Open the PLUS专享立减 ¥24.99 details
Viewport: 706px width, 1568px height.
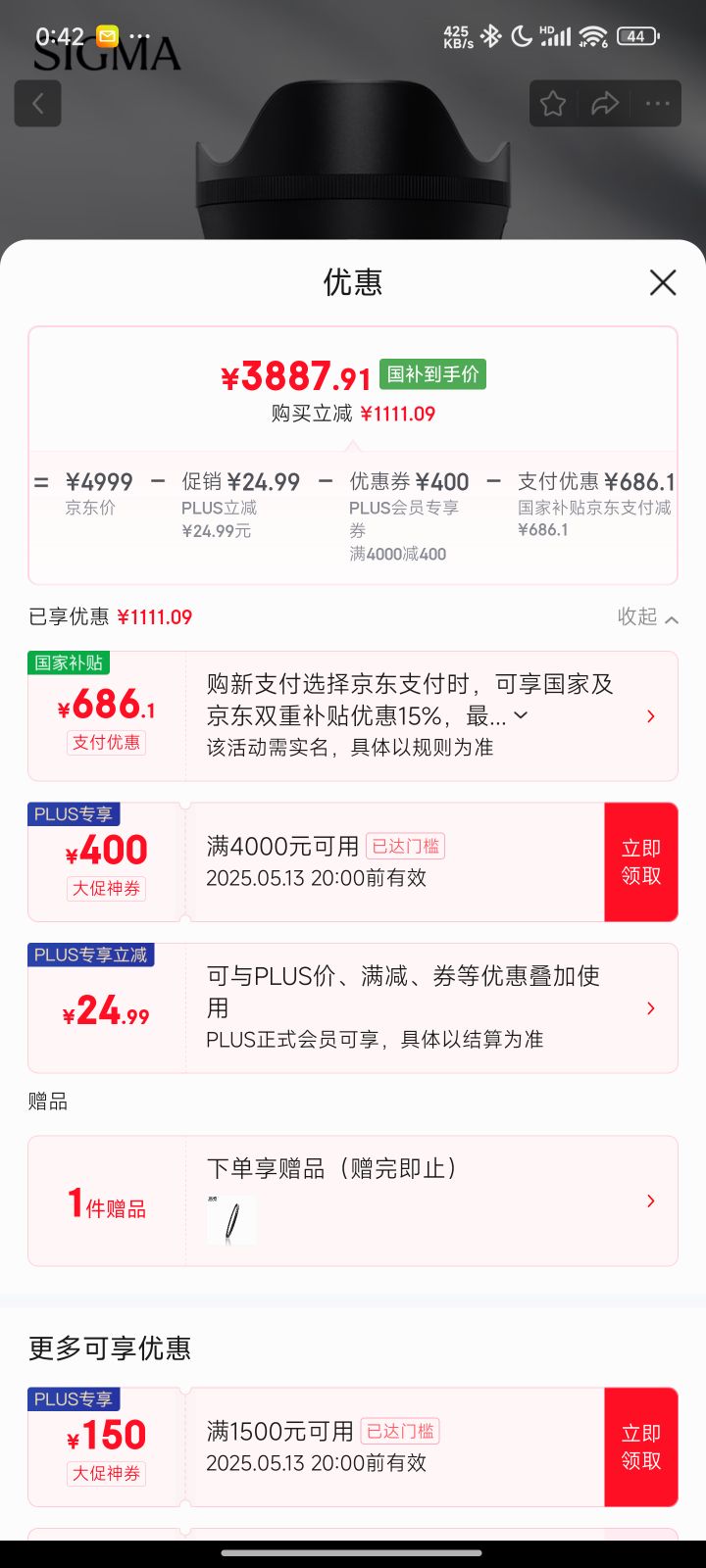pos(651,1008)
